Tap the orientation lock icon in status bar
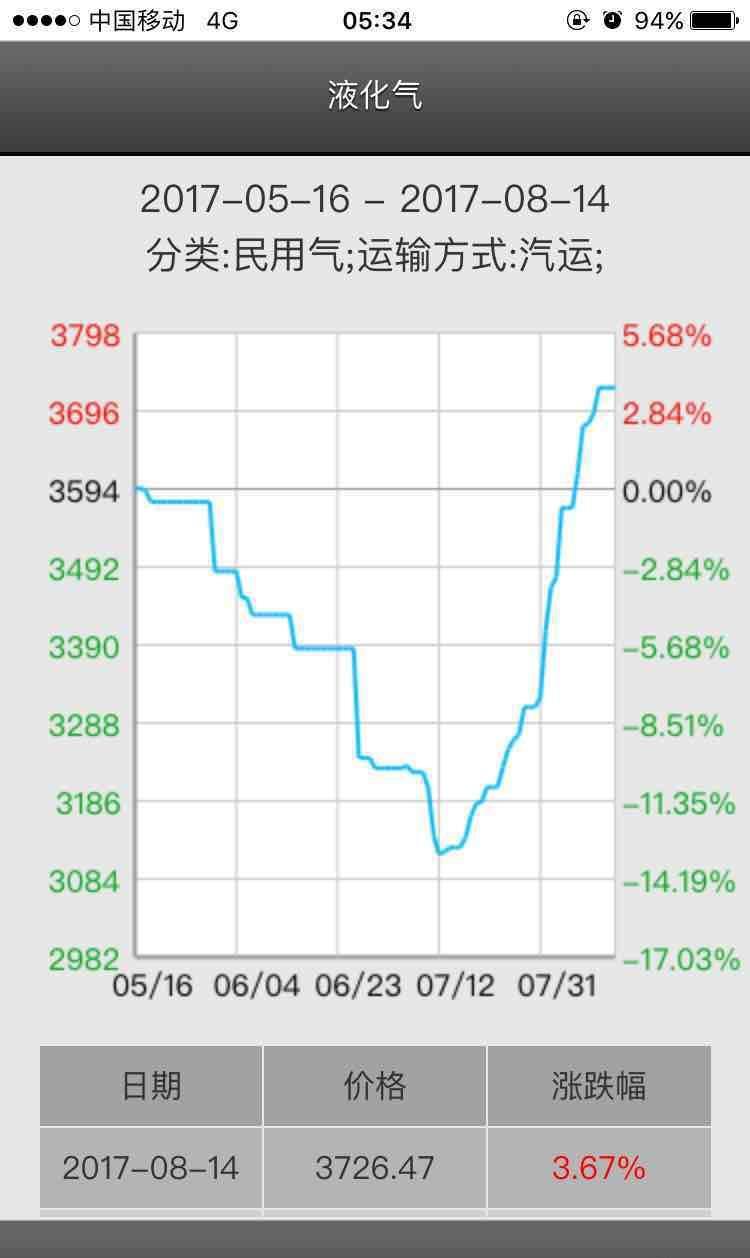Viewport: 750px width, 1258px height. click(576, 20)
